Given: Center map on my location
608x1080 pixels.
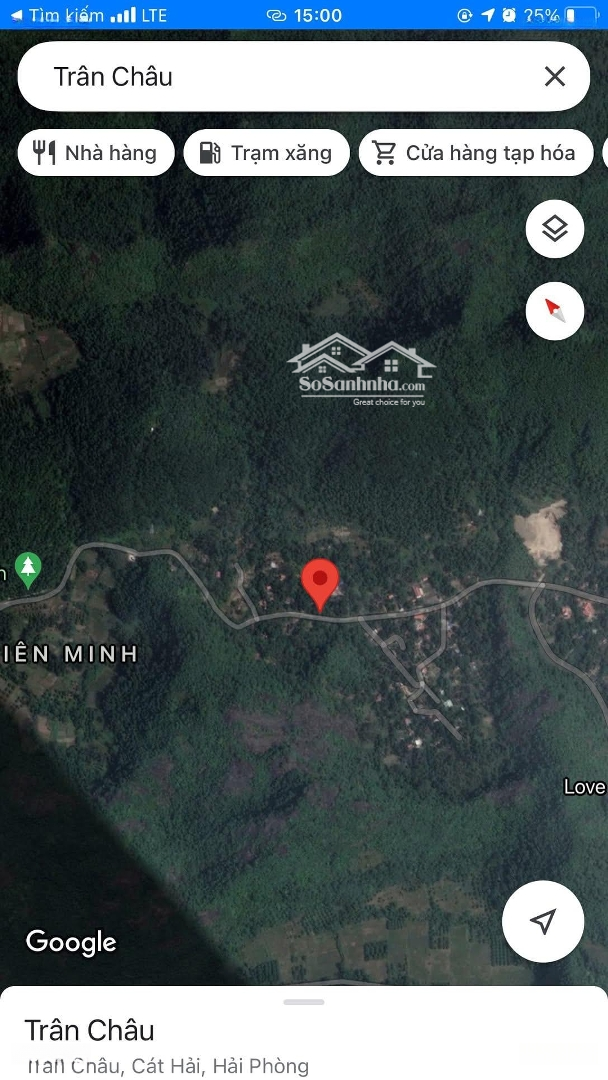Looking at the screenshot, I should 543,921.
